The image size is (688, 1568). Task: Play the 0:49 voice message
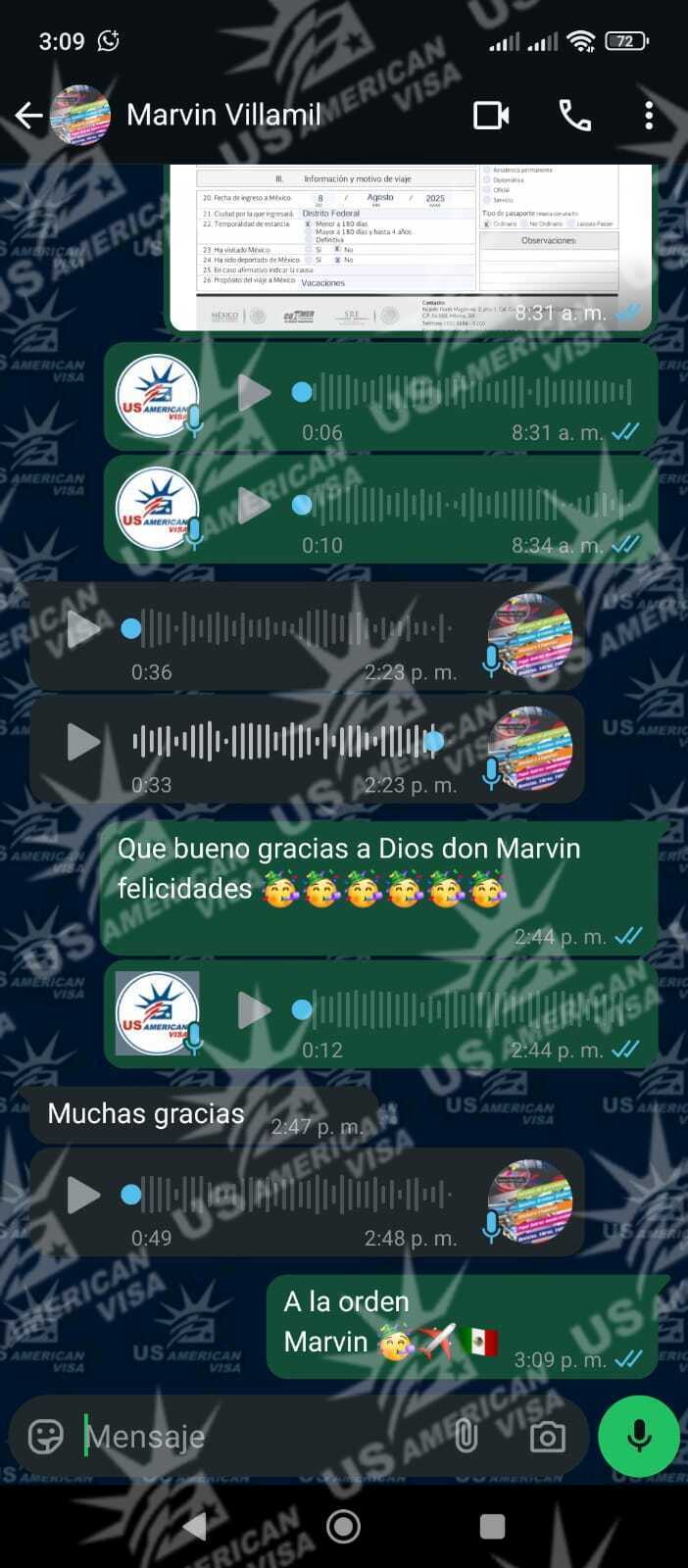click(82, 1195)
